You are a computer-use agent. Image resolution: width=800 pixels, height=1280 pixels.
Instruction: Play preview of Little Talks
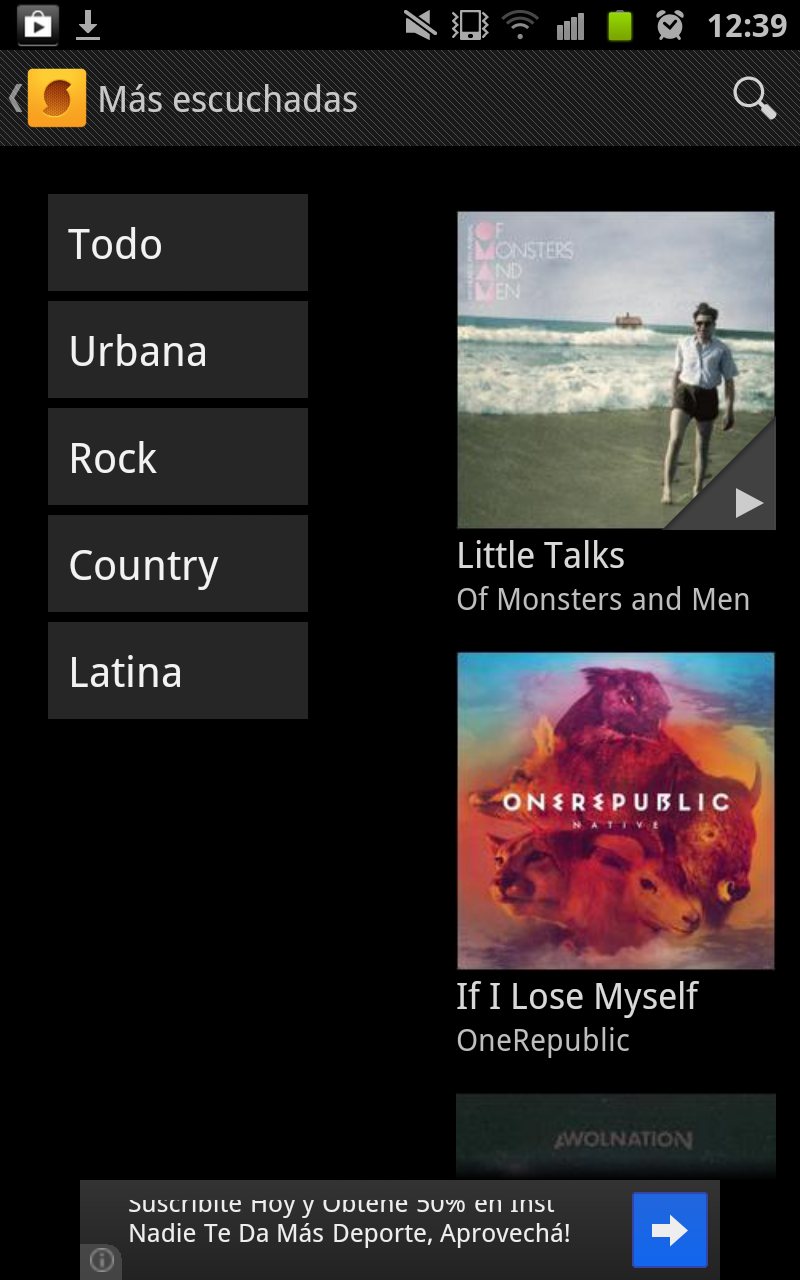[x=748, y=502]
